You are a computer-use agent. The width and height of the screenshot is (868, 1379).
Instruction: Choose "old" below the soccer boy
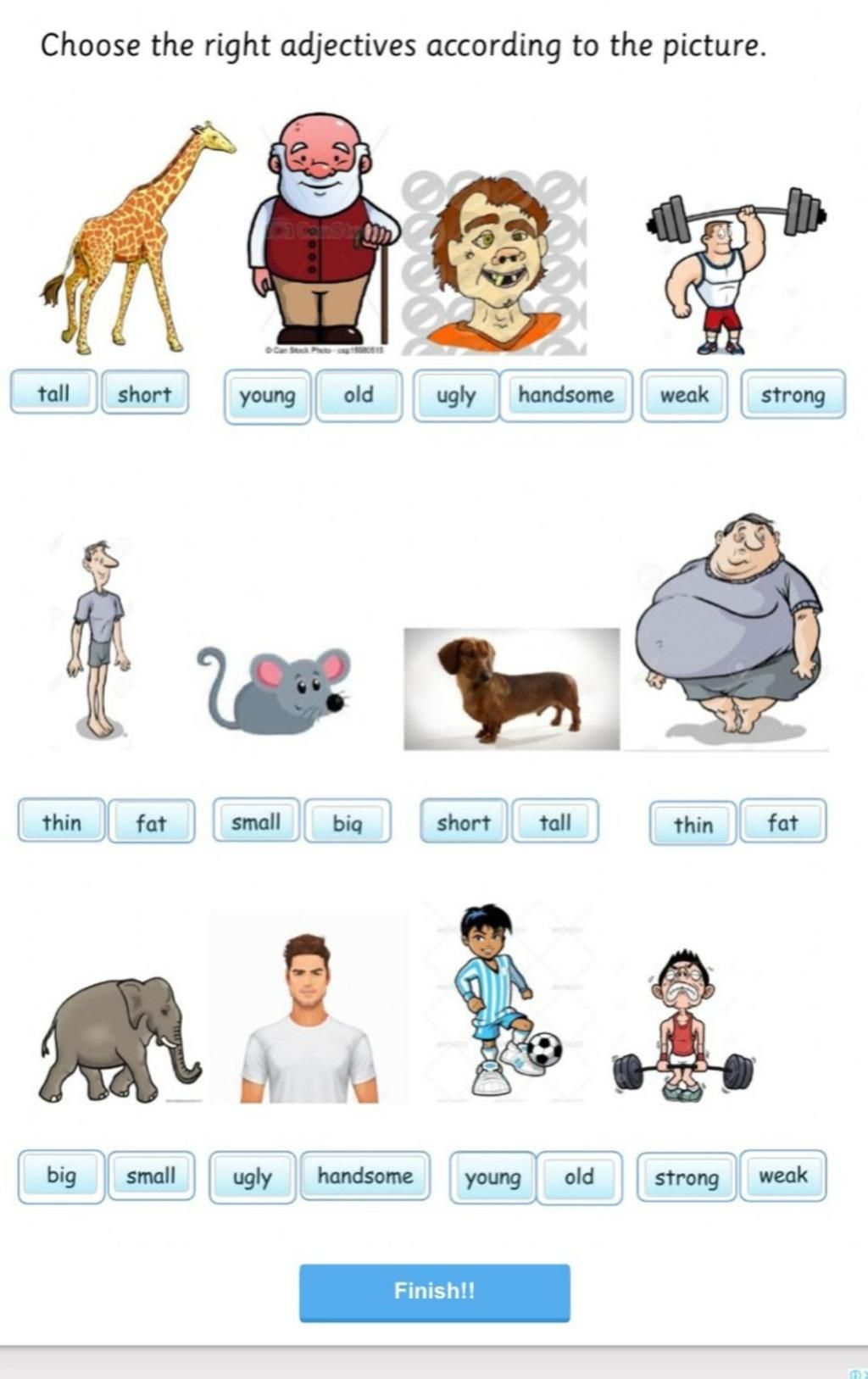579,1176
